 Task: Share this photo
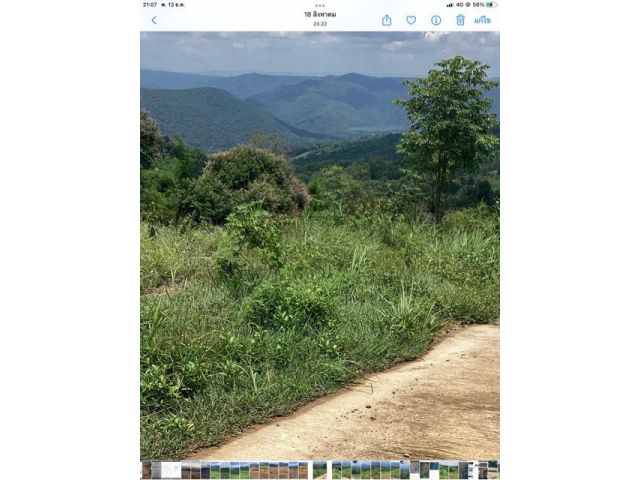coord(387,20)
